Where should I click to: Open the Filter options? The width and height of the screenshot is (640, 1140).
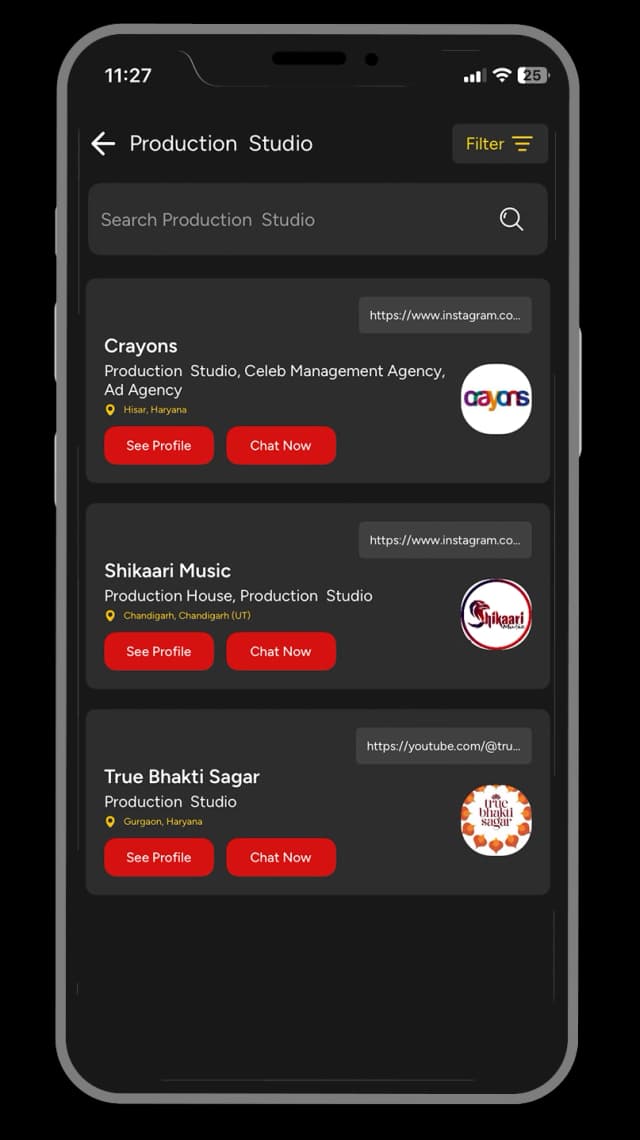point(499,144)
